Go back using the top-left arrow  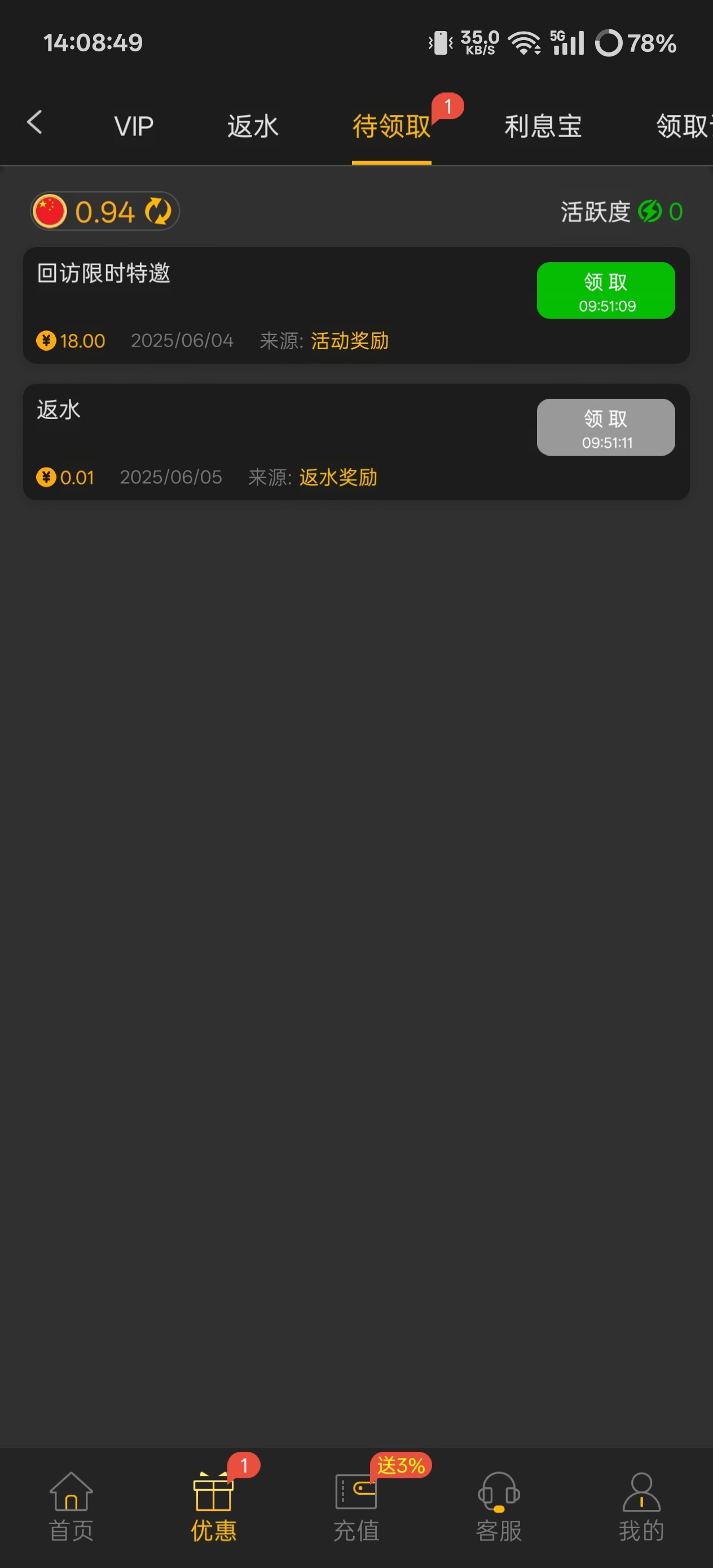coord(35,123)
